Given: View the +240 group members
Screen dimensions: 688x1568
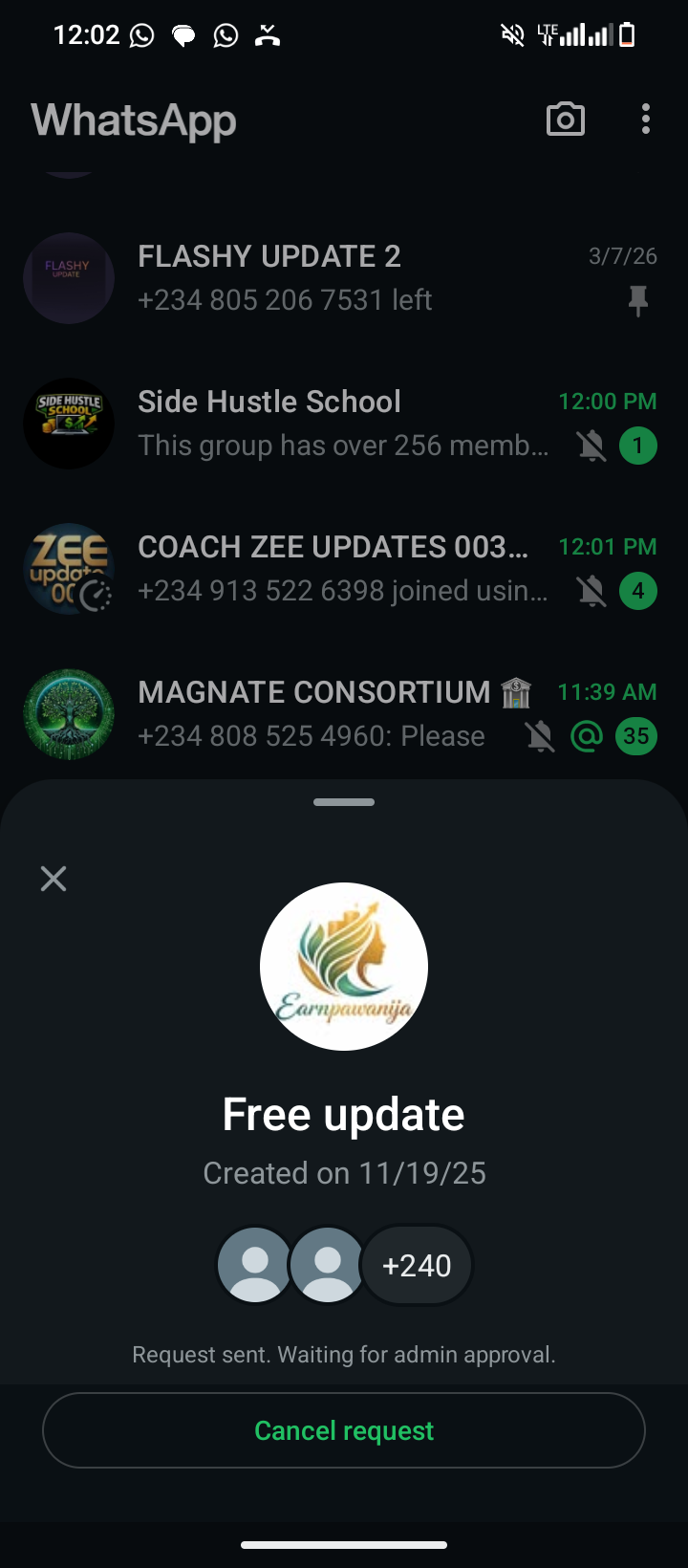Looking at the screenshot, I should click(x=416, y=1265).
